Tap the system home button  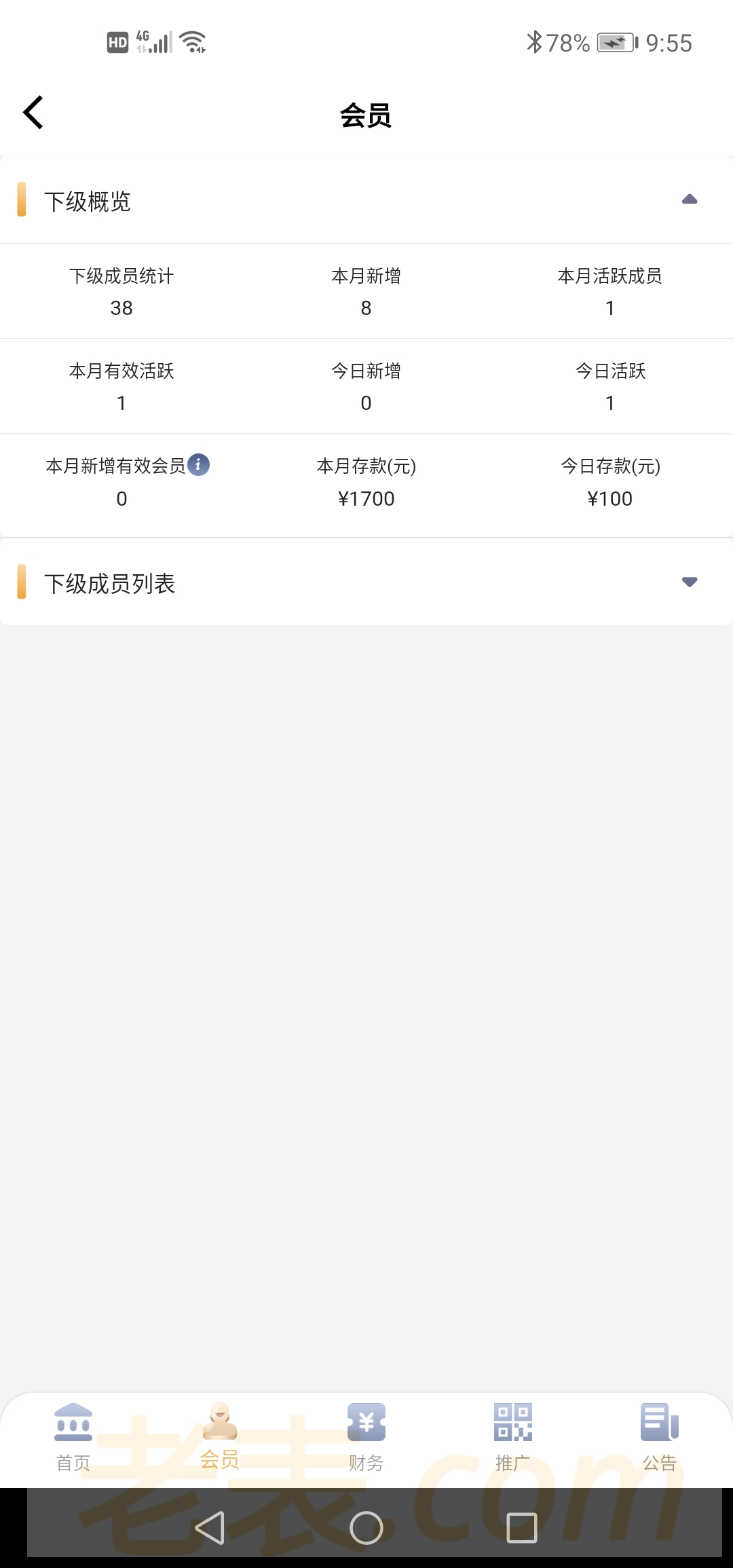coord(366,1528)
